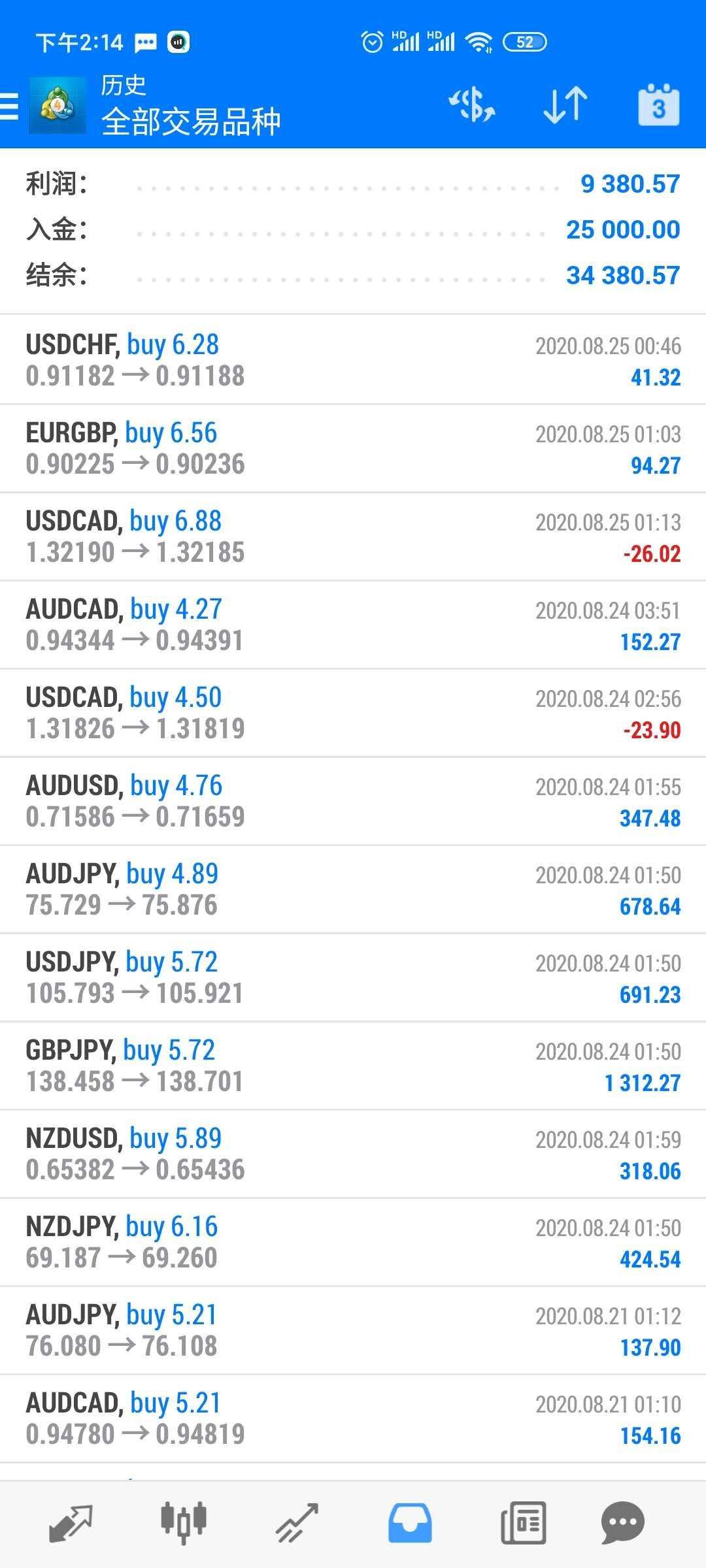Open the symbol filter currency icon
The image size is (706, 1568).
pyautogui.click(x=471, y=105)
